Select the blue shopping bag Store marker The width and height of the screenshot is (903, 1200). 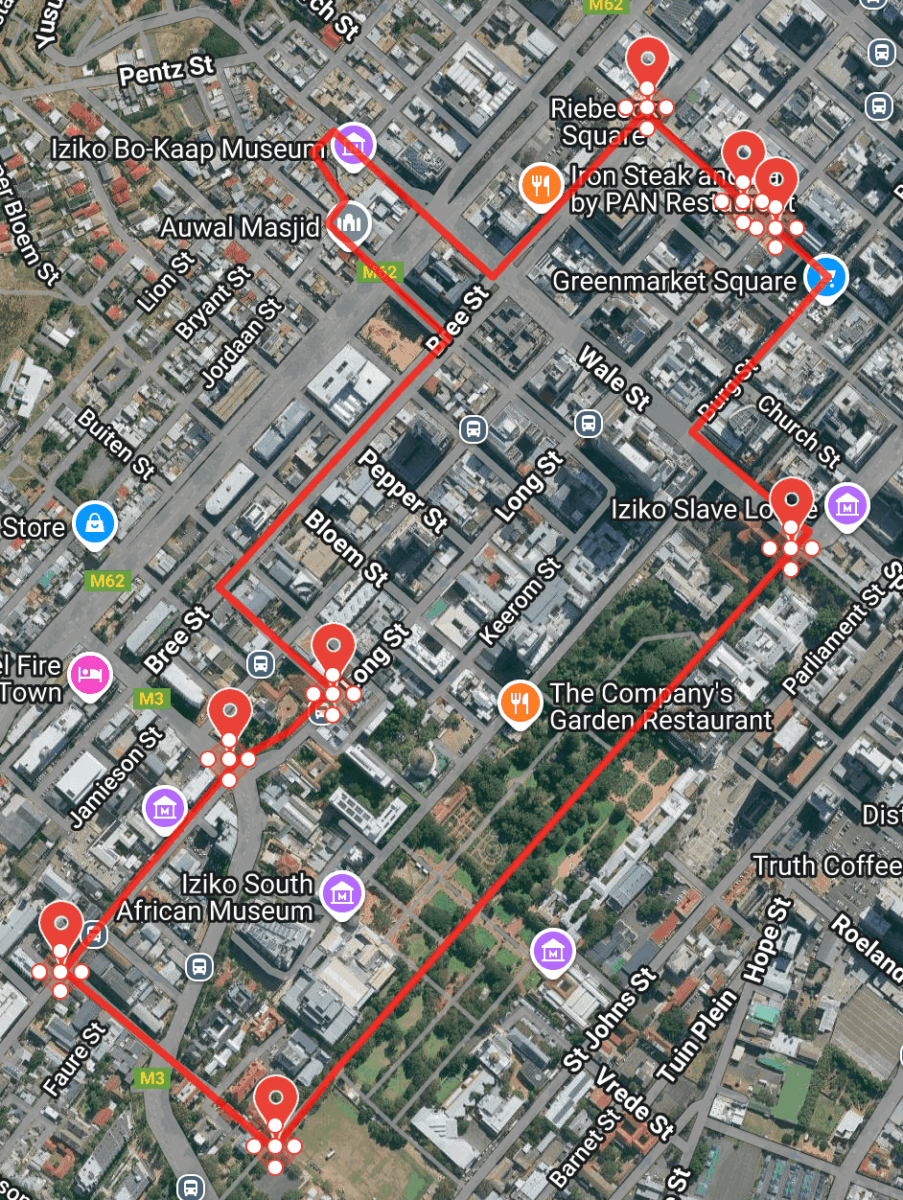tap(98, 522)
